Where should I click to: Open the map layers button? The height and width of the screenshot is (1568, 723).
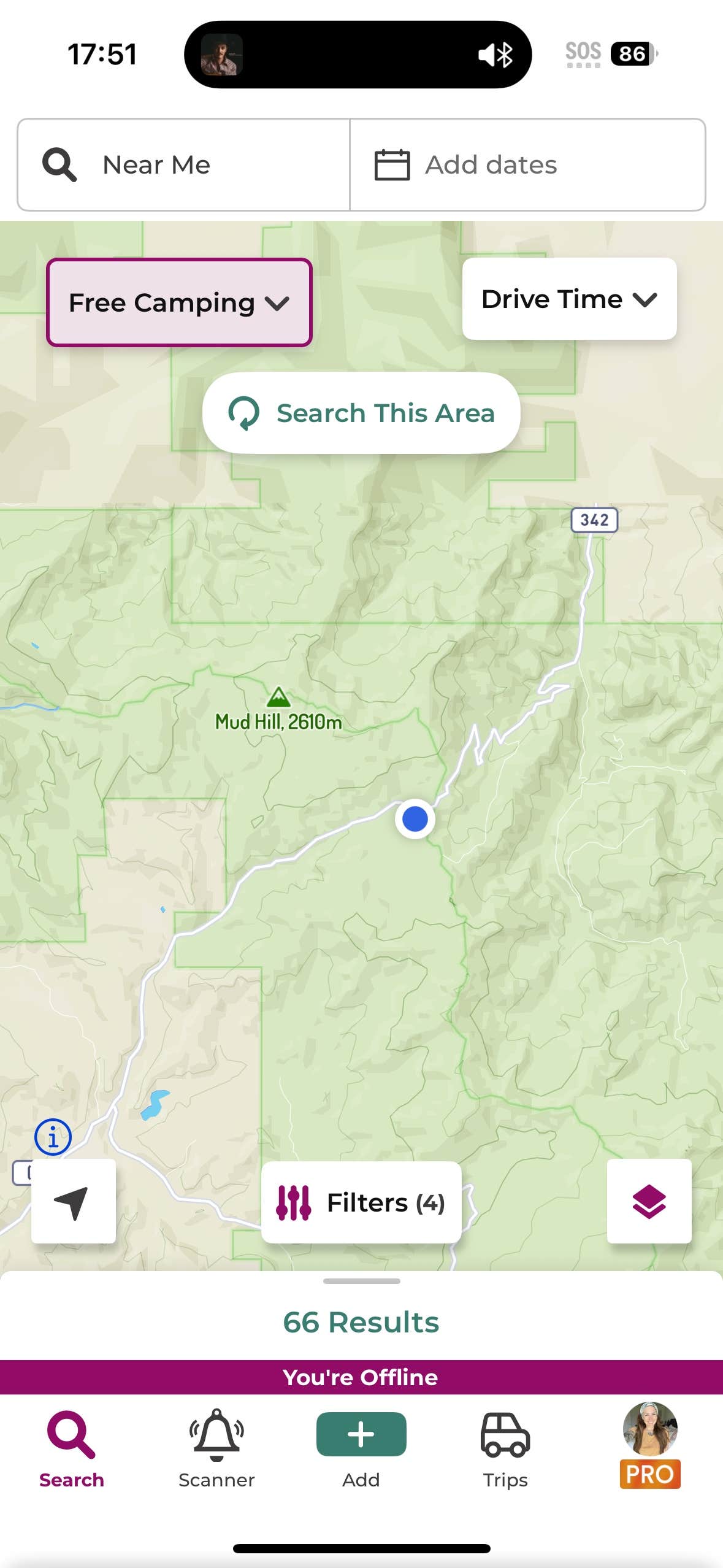coord(649,1201)
